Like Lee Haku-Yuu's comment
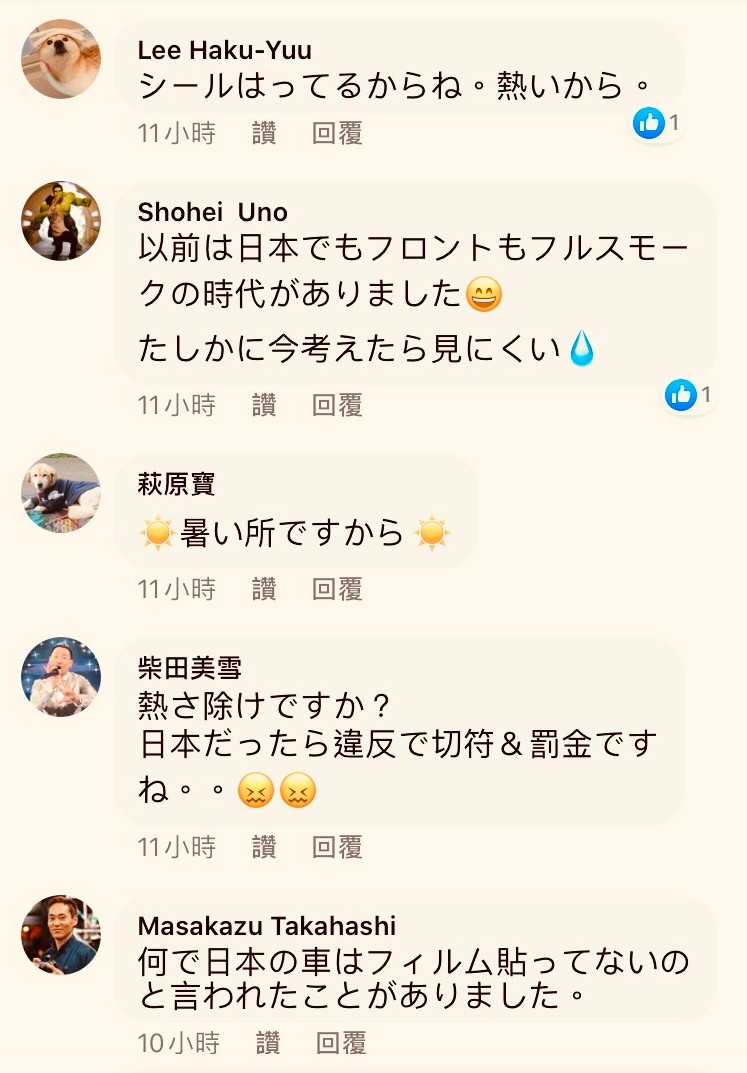 tap(264, 133)
